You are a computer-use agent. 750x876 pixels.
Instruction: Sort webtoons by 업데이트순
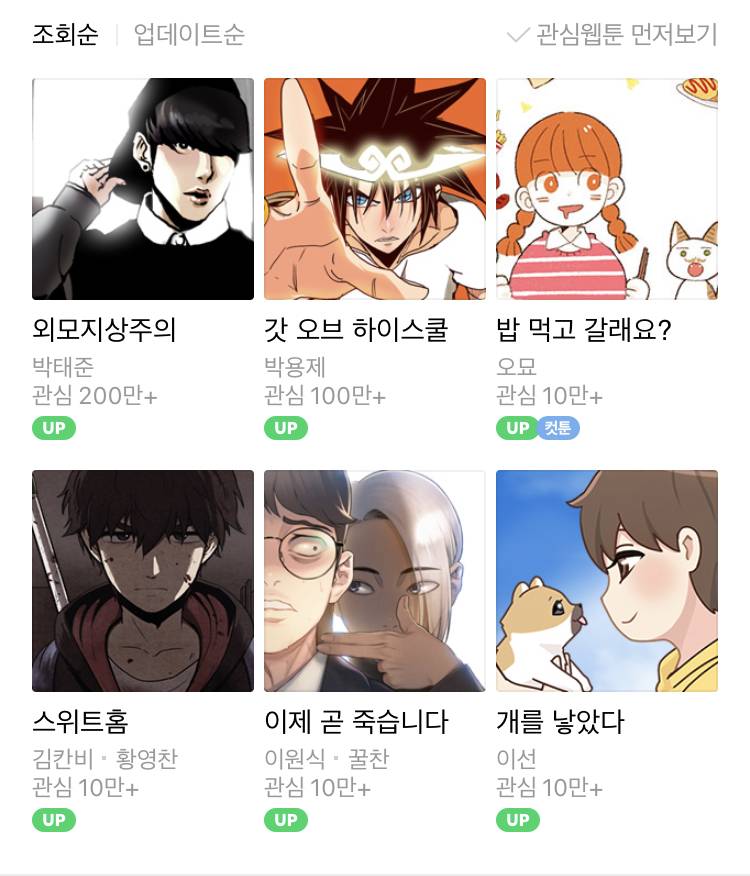[189, 35]
